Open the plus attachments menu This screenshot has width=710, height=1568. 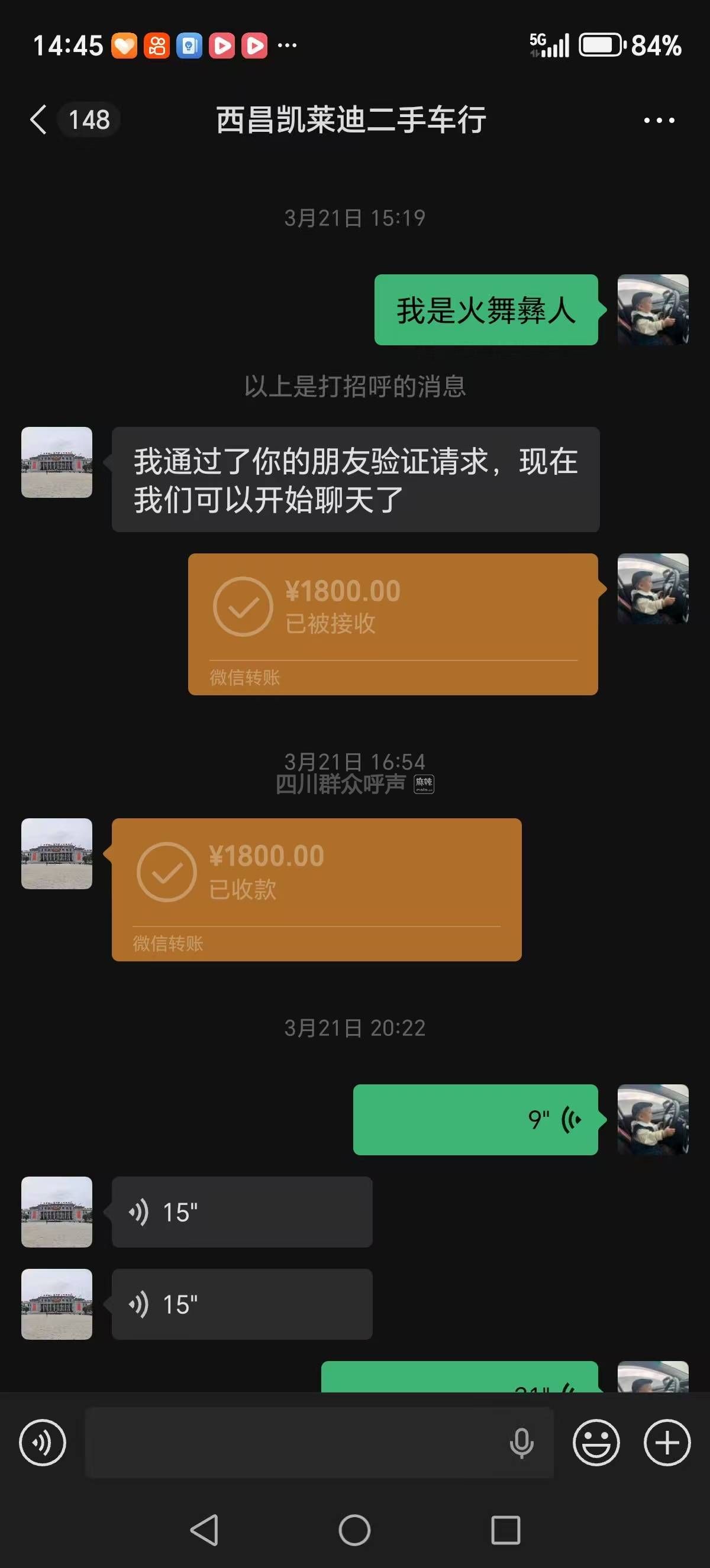[x=667, y=1442]
